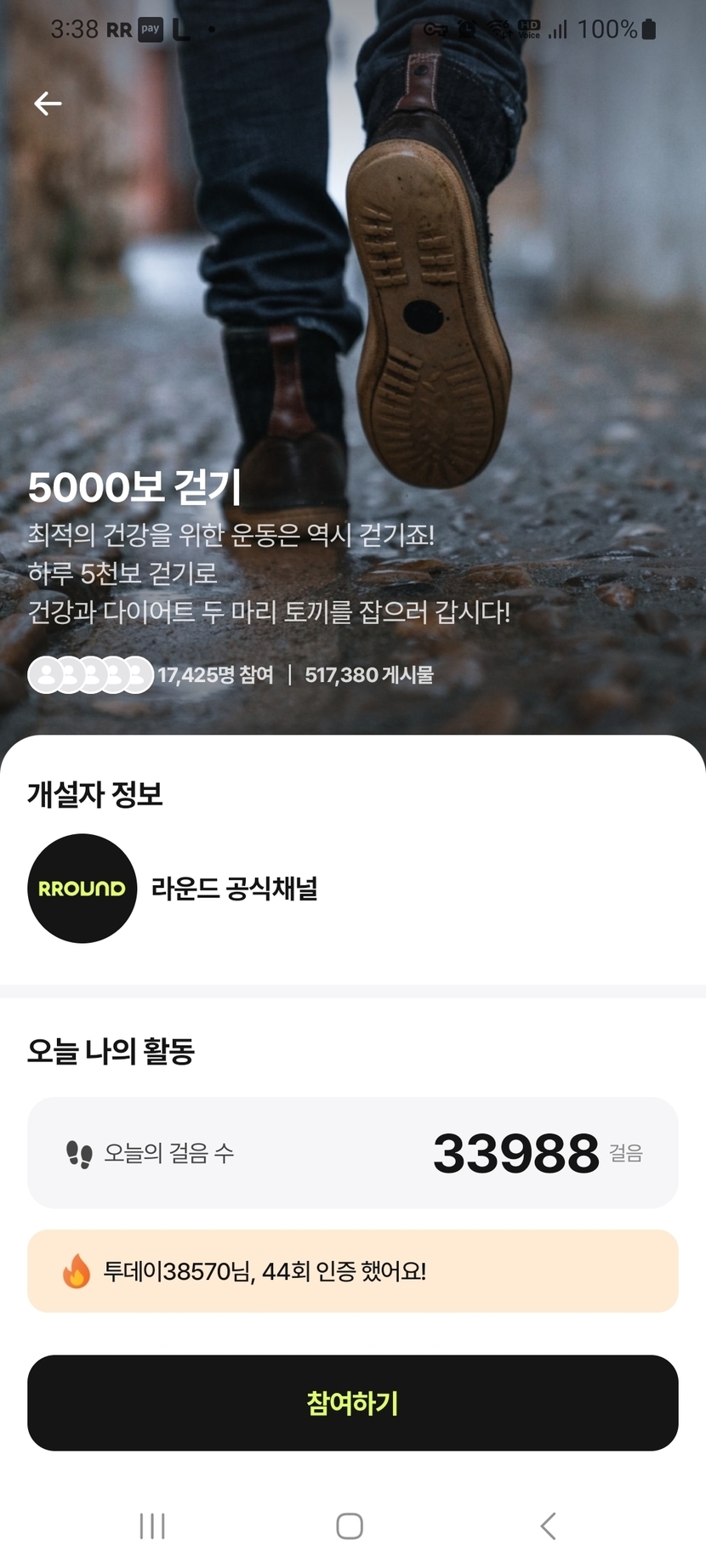
Task: Tap the 참여하기 join button
Action: [352, 1402]
